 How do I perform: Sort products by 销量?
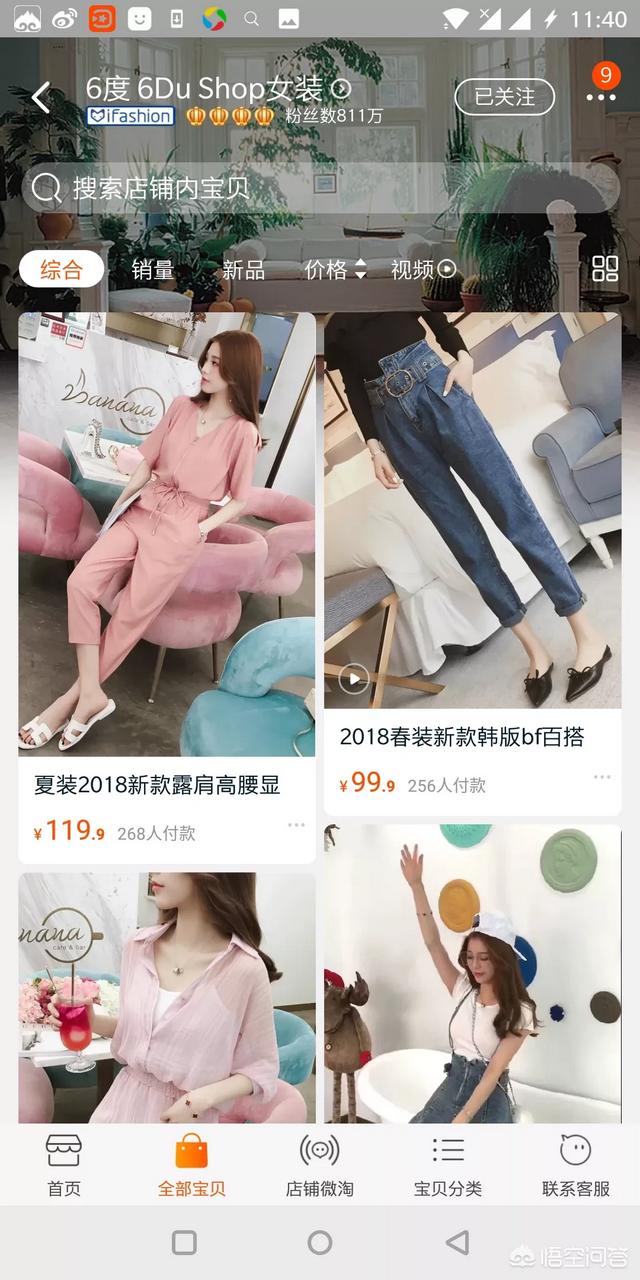coord(153,269)
